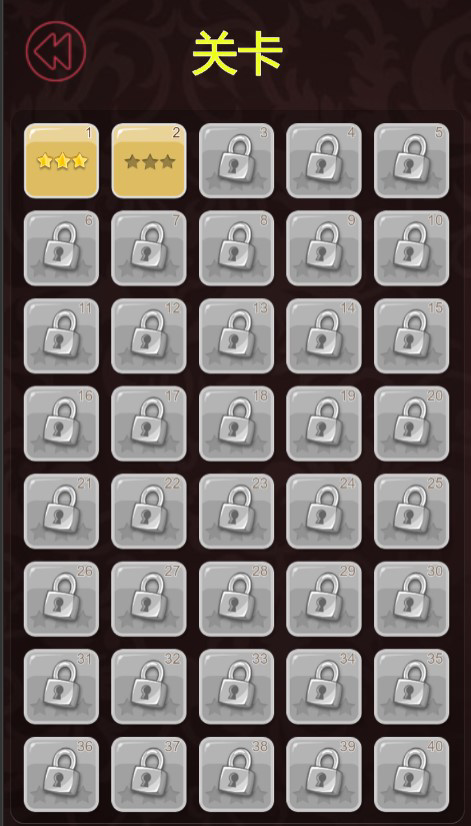Image resolution: width=471 pixels, height=826 pixels.
Task: Choose locked level 21
Action: (x=62, y=511)
